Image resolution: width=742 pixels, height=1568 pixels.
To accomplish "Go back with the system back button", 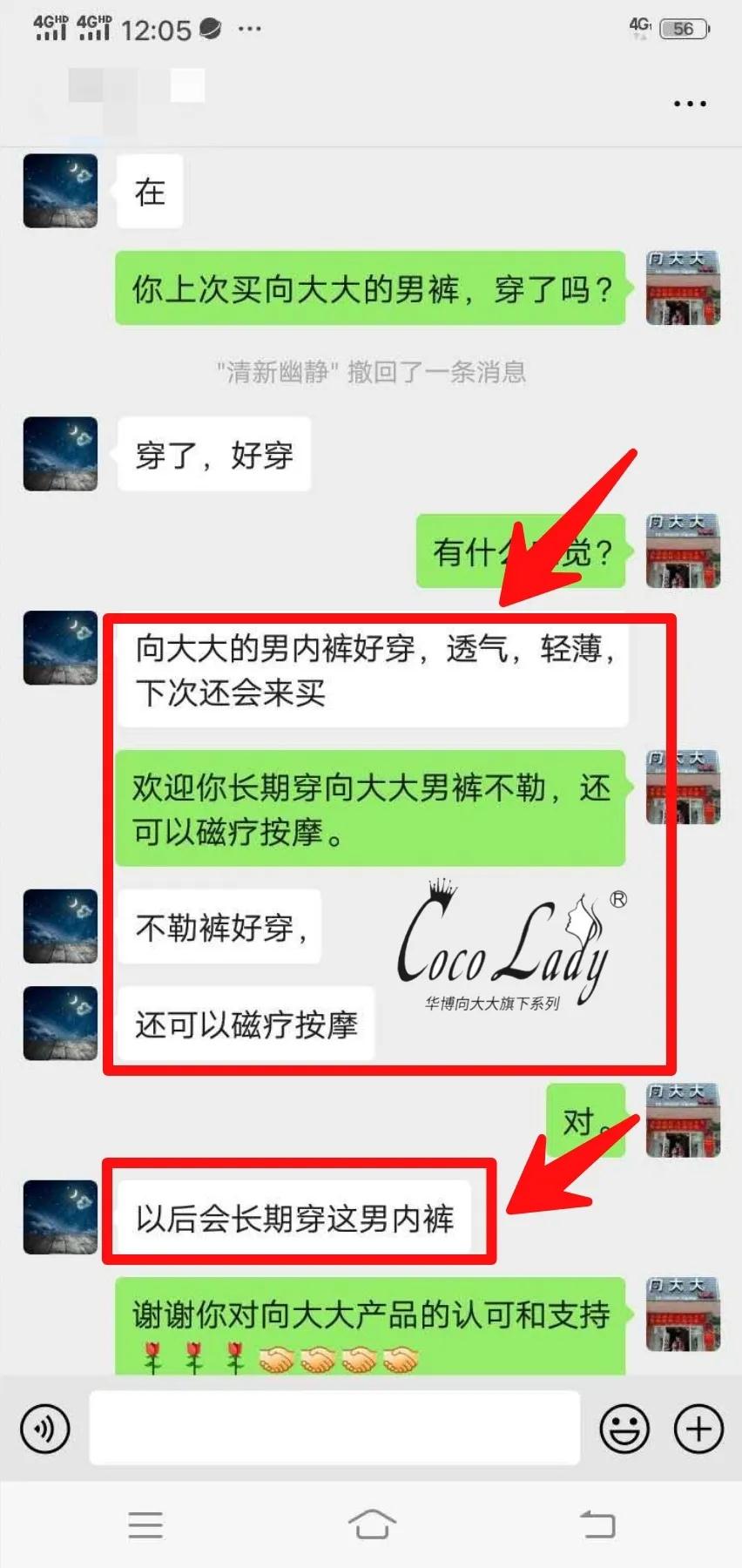I will pyautogui.click(x=597, y=1524).
